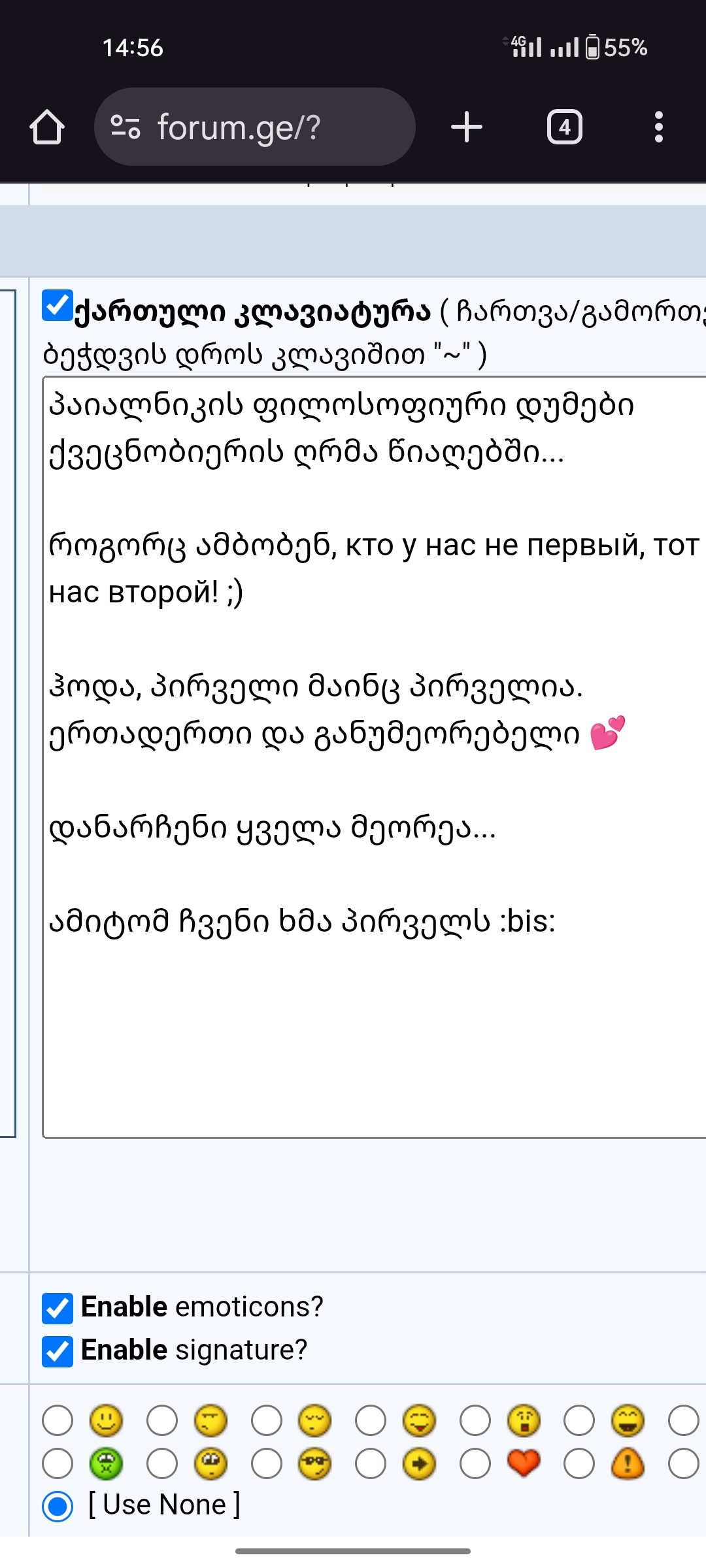Disable the Enable emoticons checkbox
706x1568 pixels.
tap(57, 1308)
